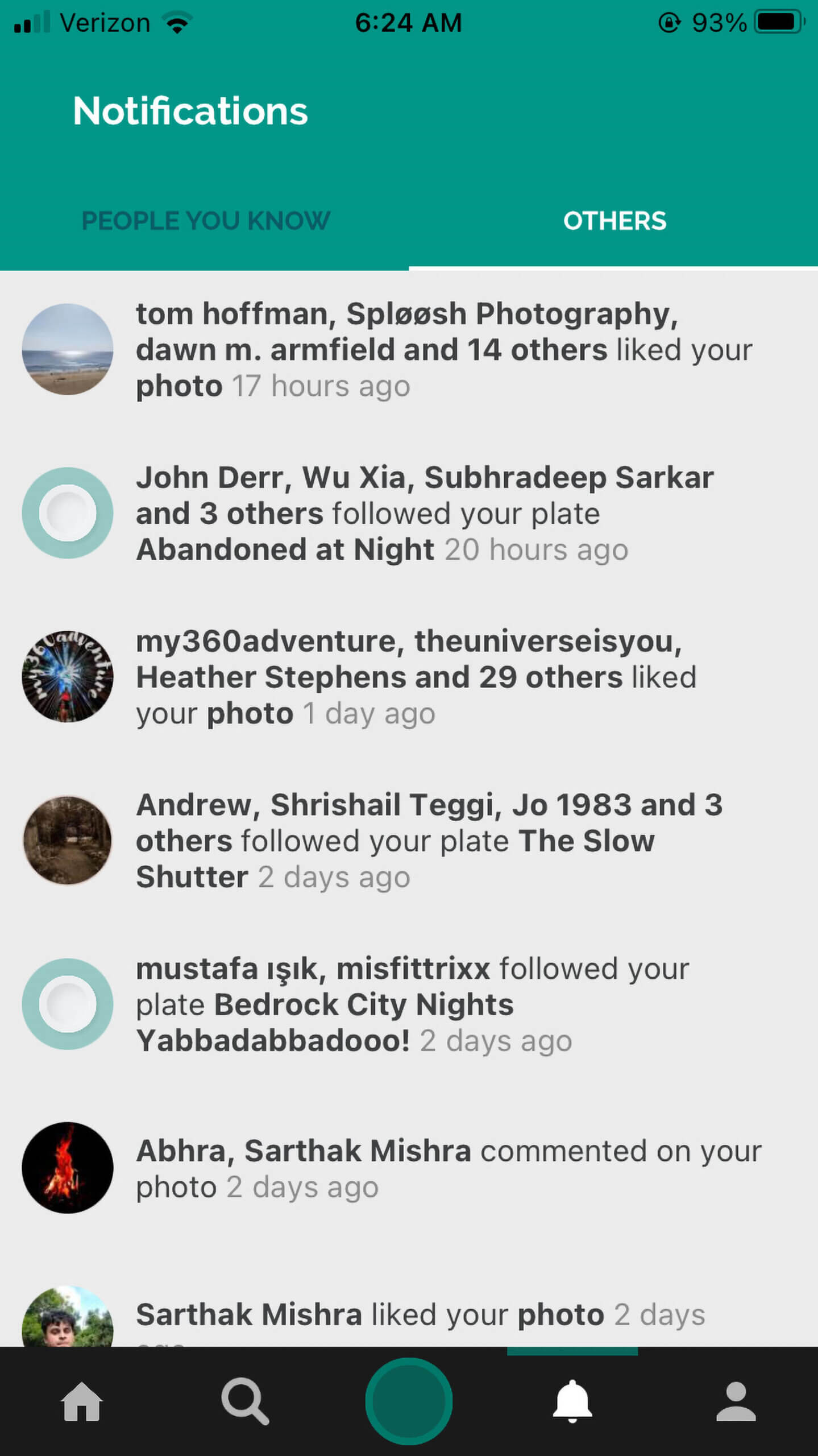The image size is (818, 1456).
Task: Go to the home feed
Action: click(x=82, y=1403)
